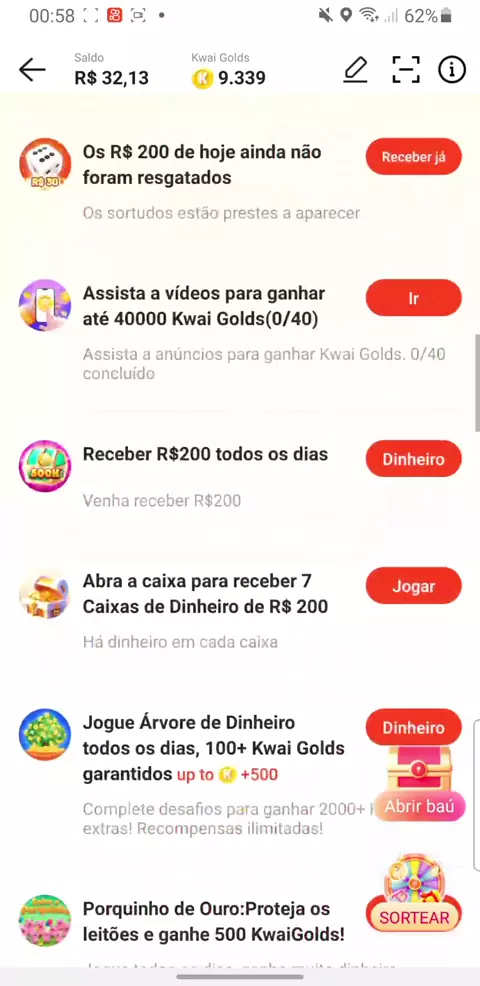Open the info icon

(x=452, y=69)
